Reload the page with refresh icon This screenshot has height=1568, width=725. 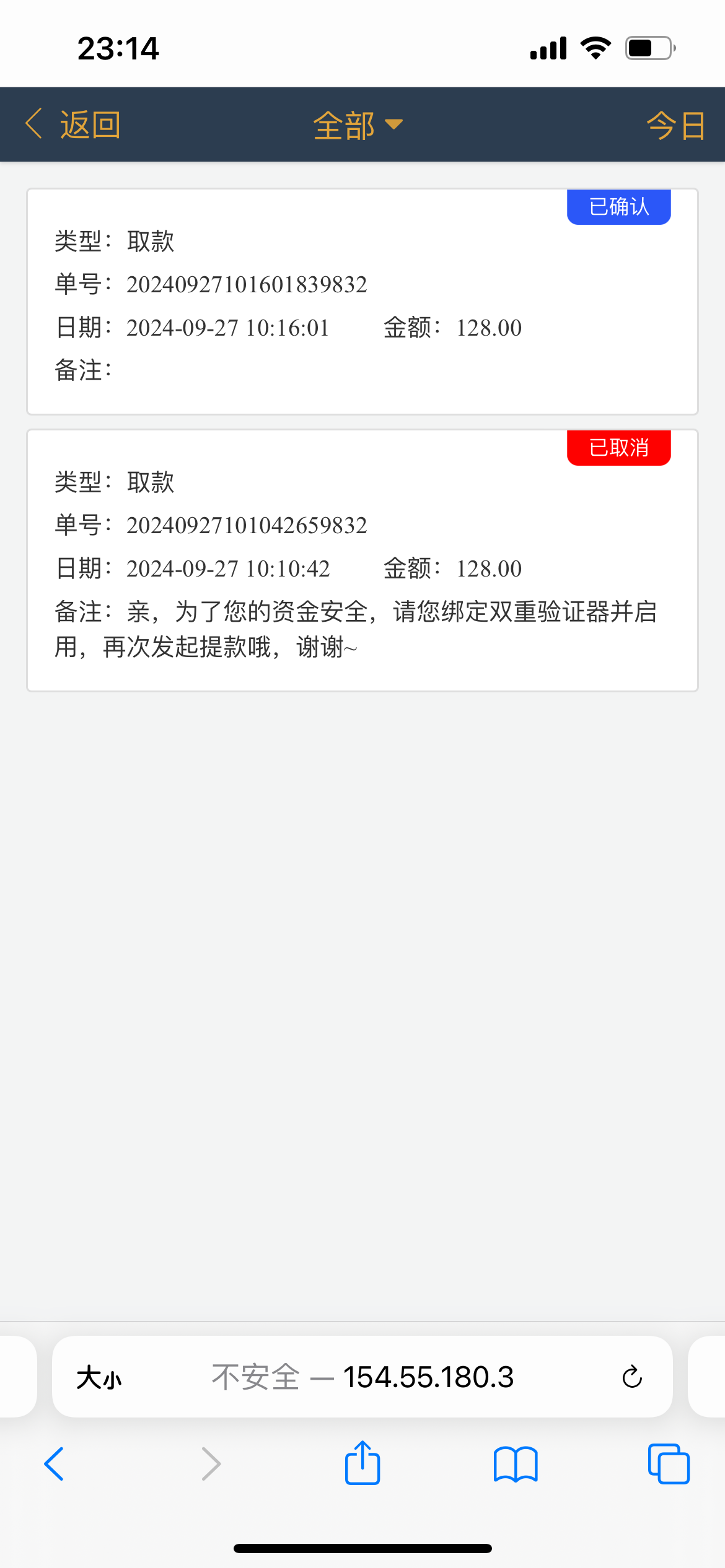click(632, 1377)
